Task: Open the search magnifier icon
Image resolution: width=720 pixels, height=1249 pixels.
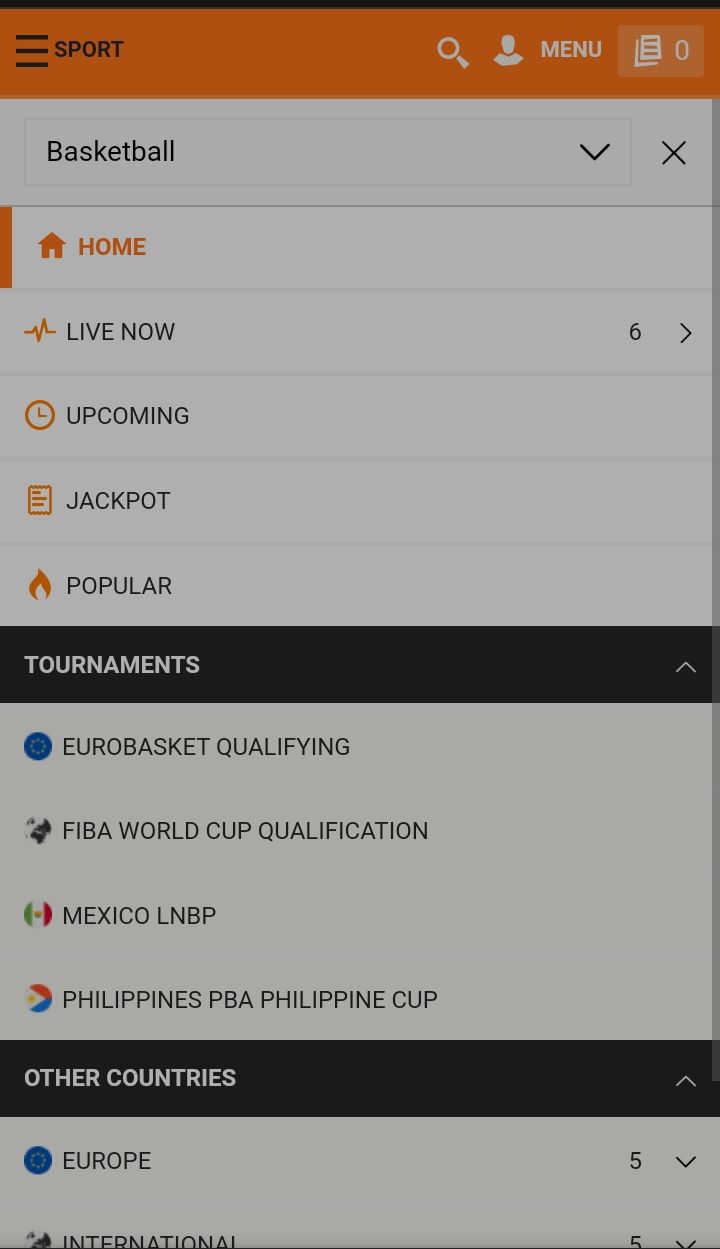Action: (453, 51)
